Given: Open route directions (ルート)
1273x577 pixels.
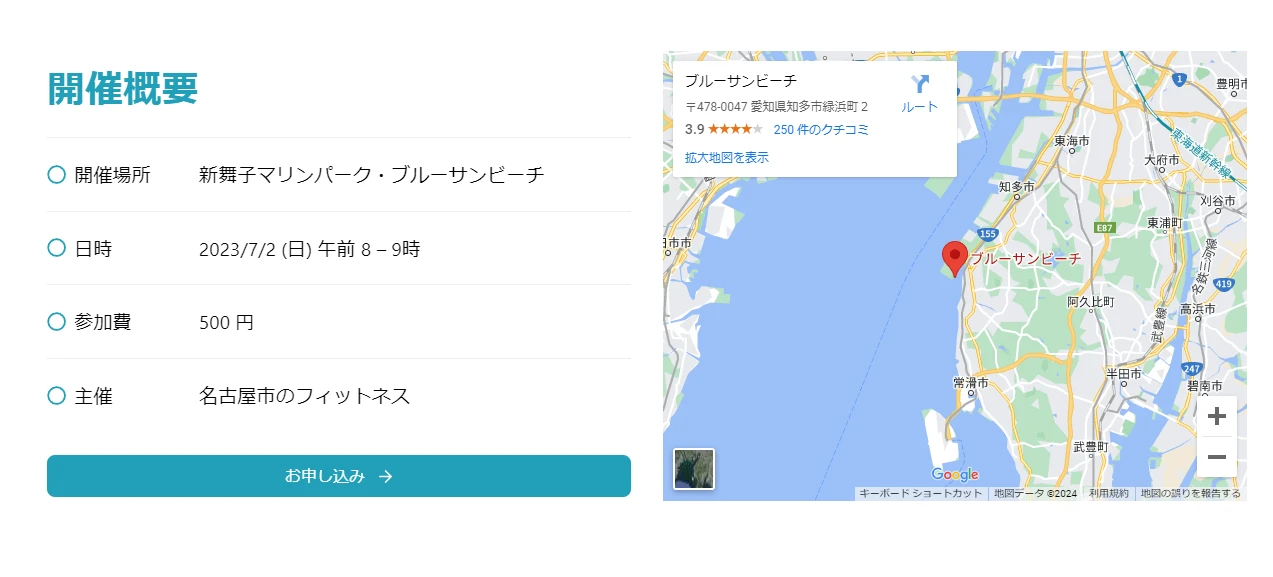Looking at the screenshot, I should pyautogui.click(x=919, y=93).
